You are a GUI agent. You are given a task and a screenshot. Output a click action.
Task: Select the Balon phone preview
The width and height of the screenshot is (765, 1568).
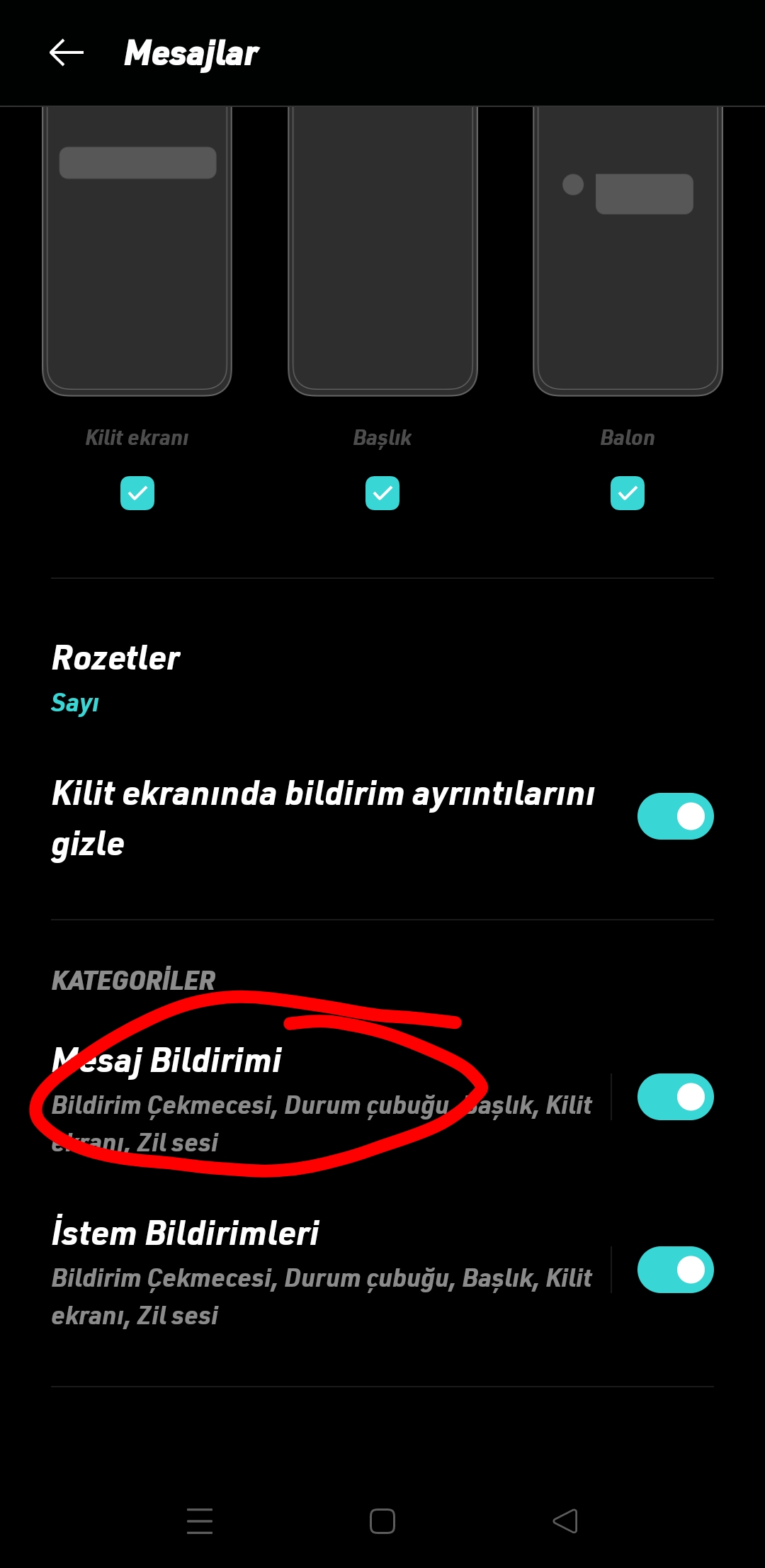click(628, 251)
